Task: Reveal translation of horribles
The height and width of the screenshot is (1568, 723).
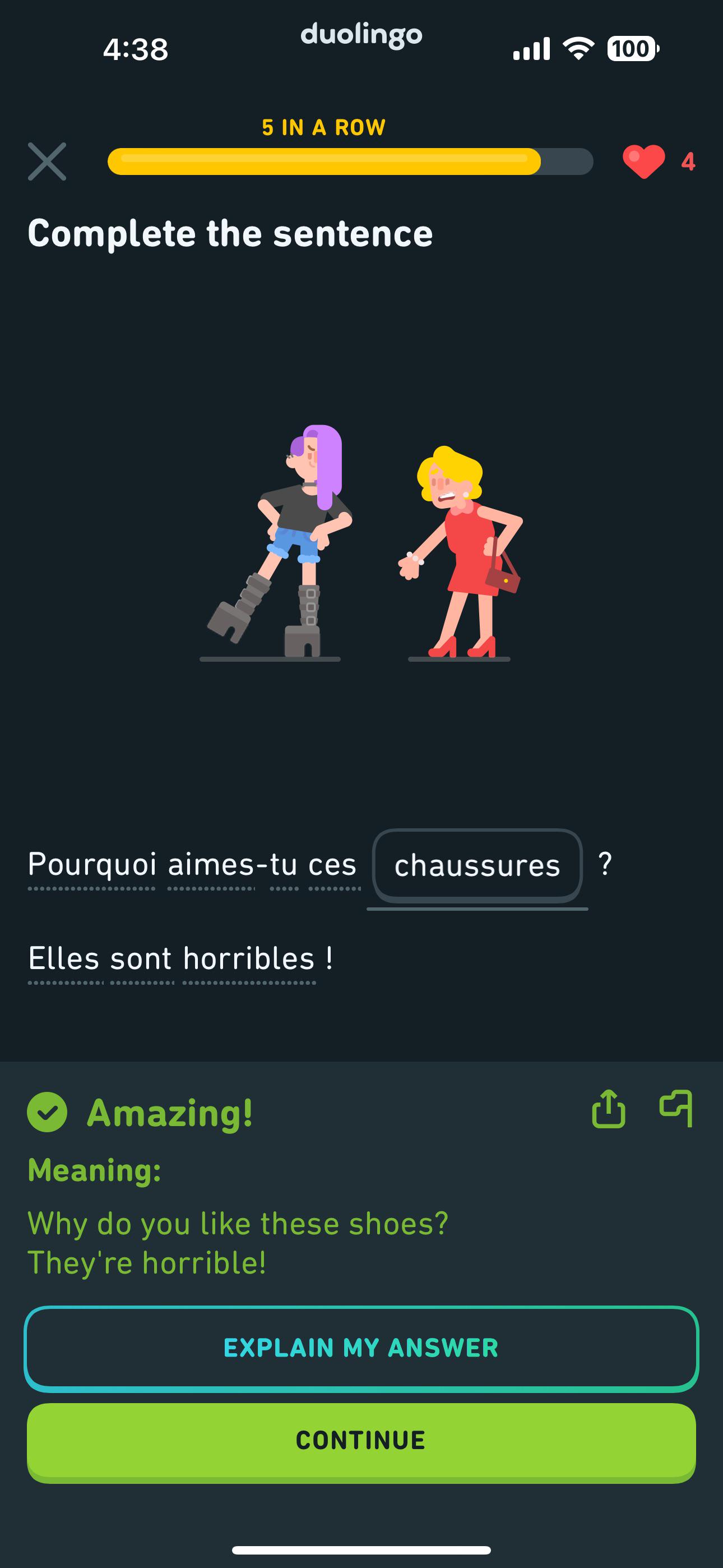Action: [x=249, y=959]
